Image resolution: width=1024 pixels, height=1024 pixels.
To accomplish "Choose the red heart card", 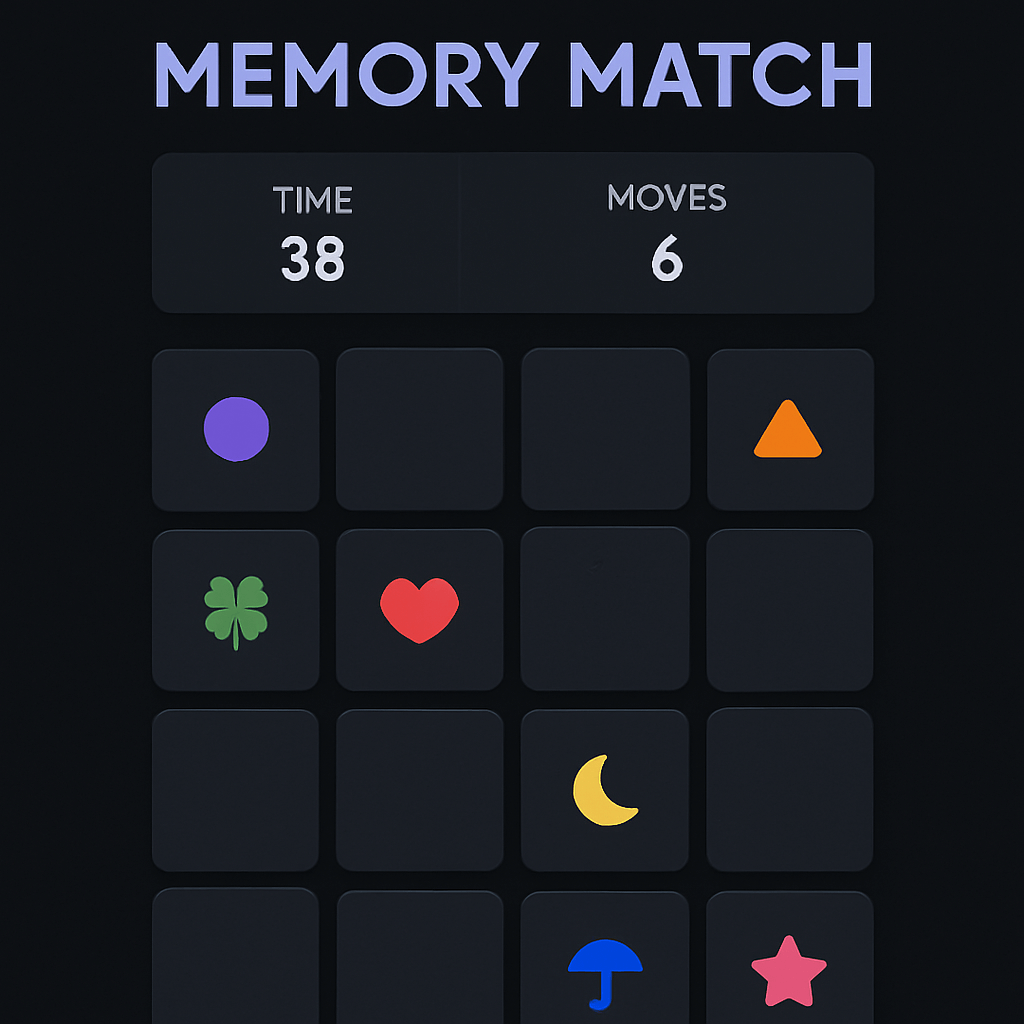I will coord(420,610).
